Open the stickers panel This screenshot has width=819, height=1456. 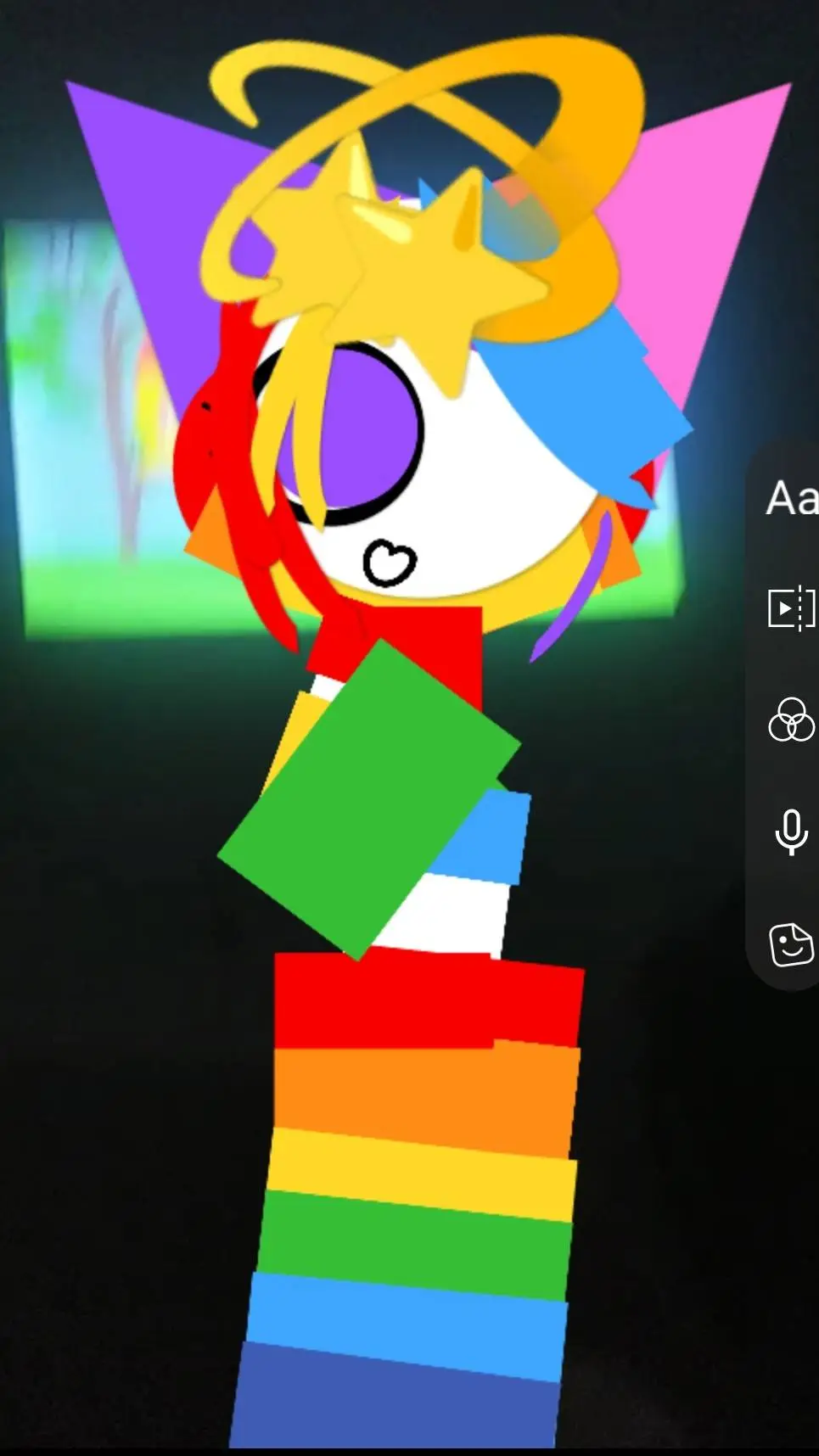click(x=791, y=944)
